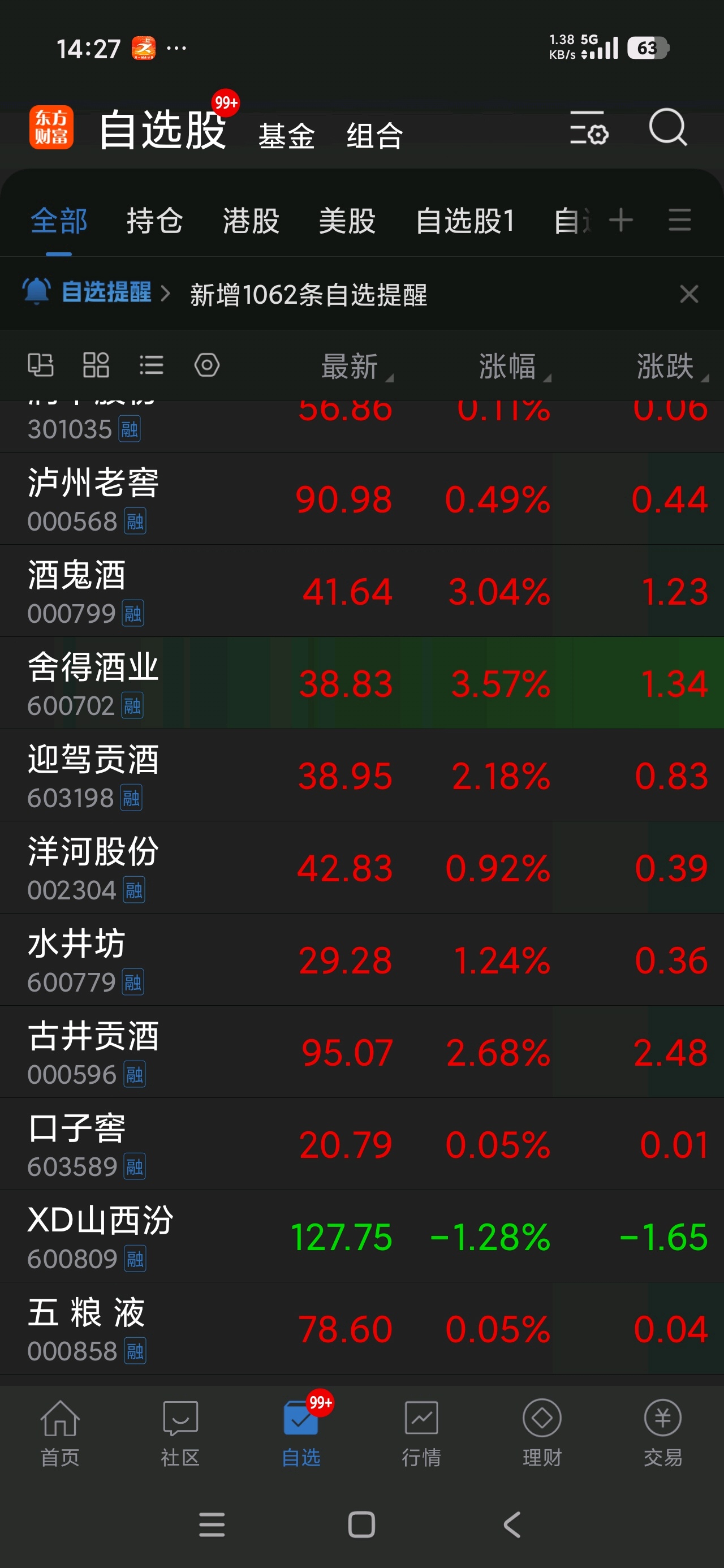
Task: Open XD山西汾 stock details
Action: point(361,1237)
